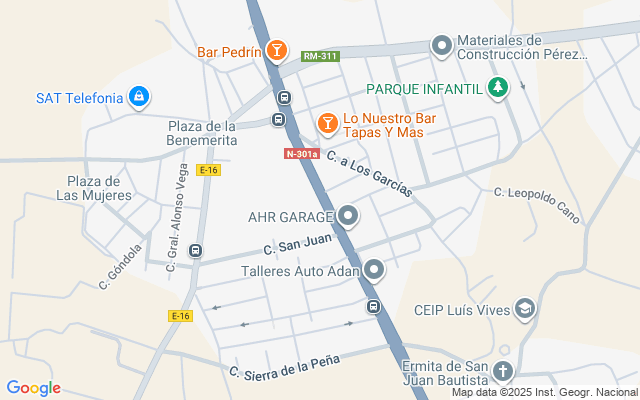The width and height of the screenshot is (640, 400).
Task: Open Ermita de San Juan Bautista marker
Action: (x=503, y=371)
